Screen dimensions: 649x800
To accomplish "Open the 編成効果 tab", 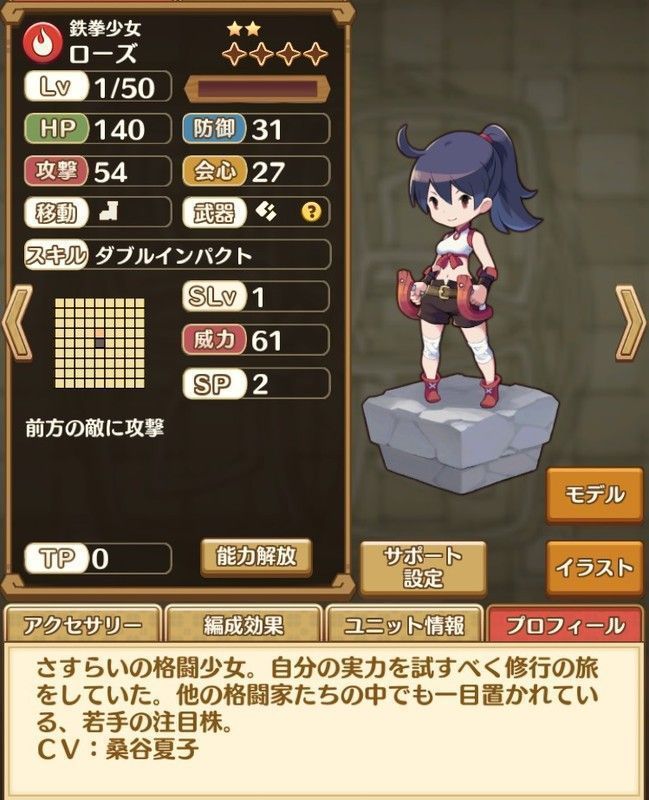I will coord(243,625).
